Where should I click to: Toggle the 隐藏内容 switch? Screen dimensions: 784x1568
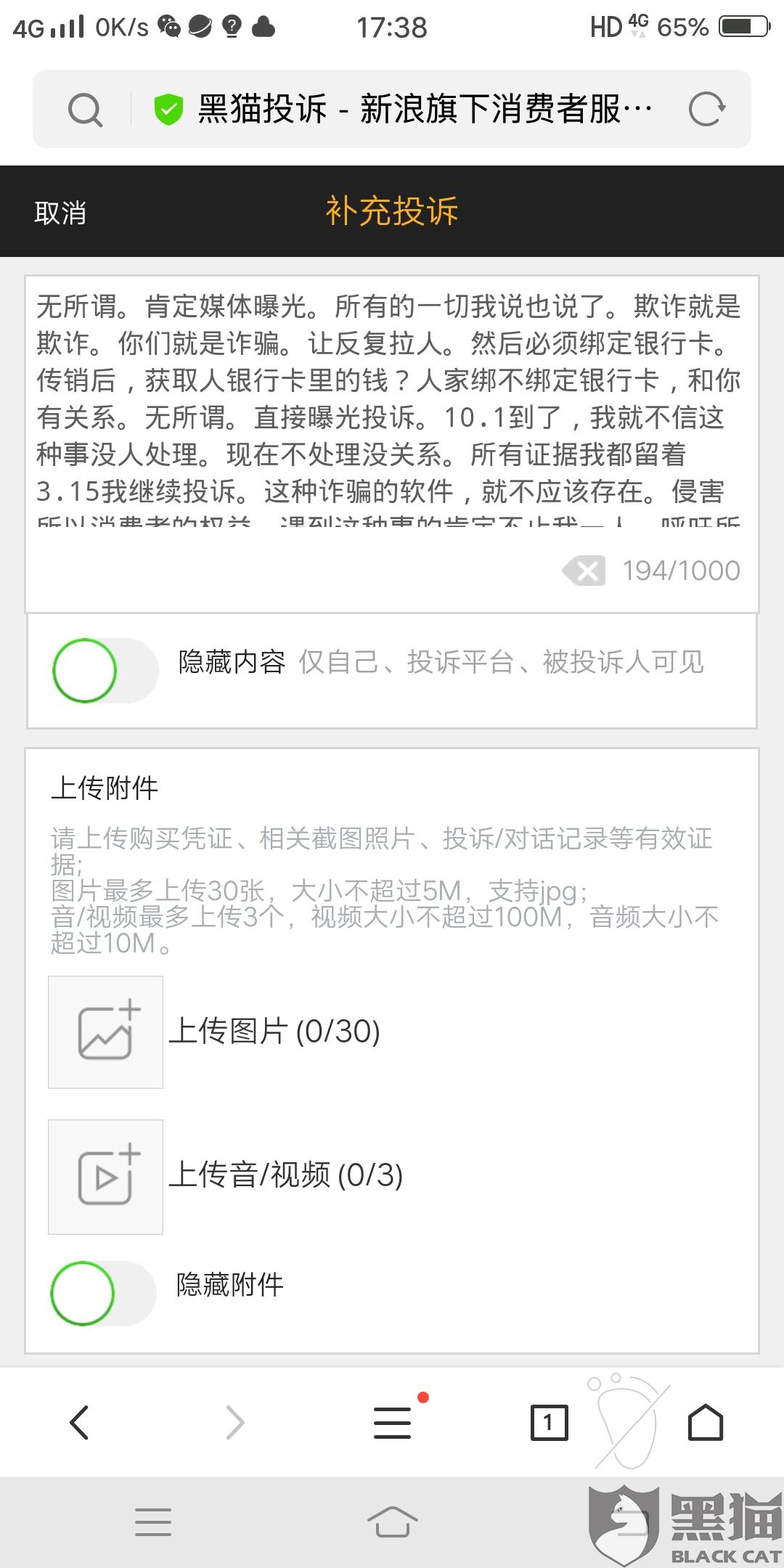[x=105, y=670]
